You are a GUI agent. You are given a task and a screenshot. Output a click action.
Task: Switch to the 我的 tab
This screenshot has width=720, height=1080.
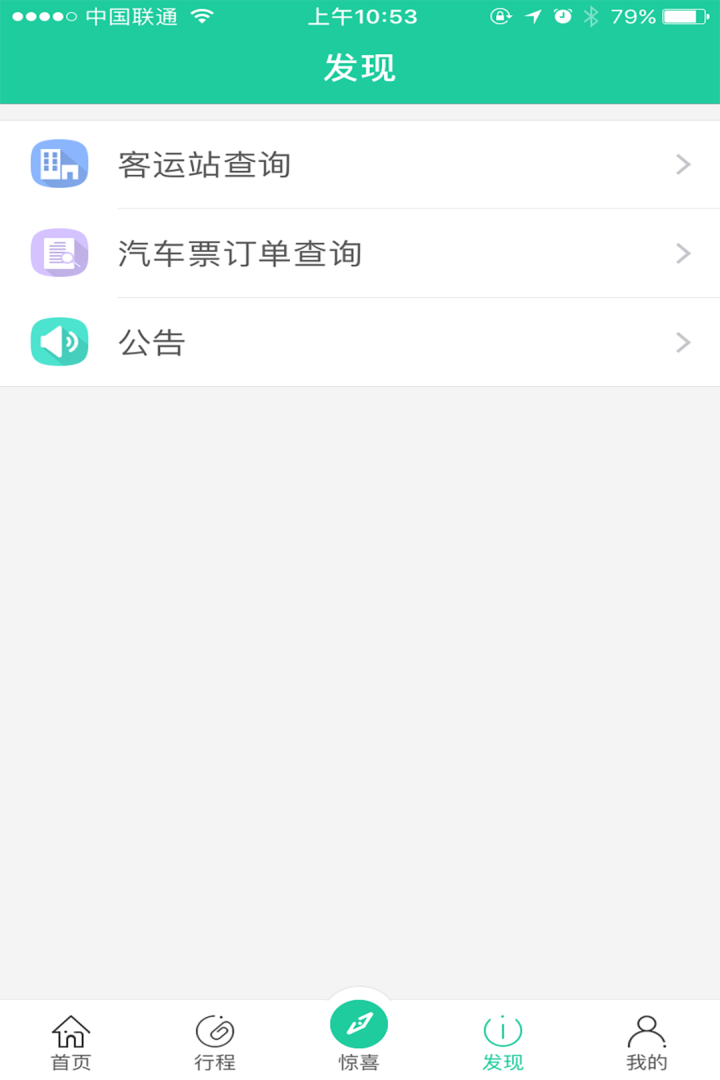click(647, 1040)
